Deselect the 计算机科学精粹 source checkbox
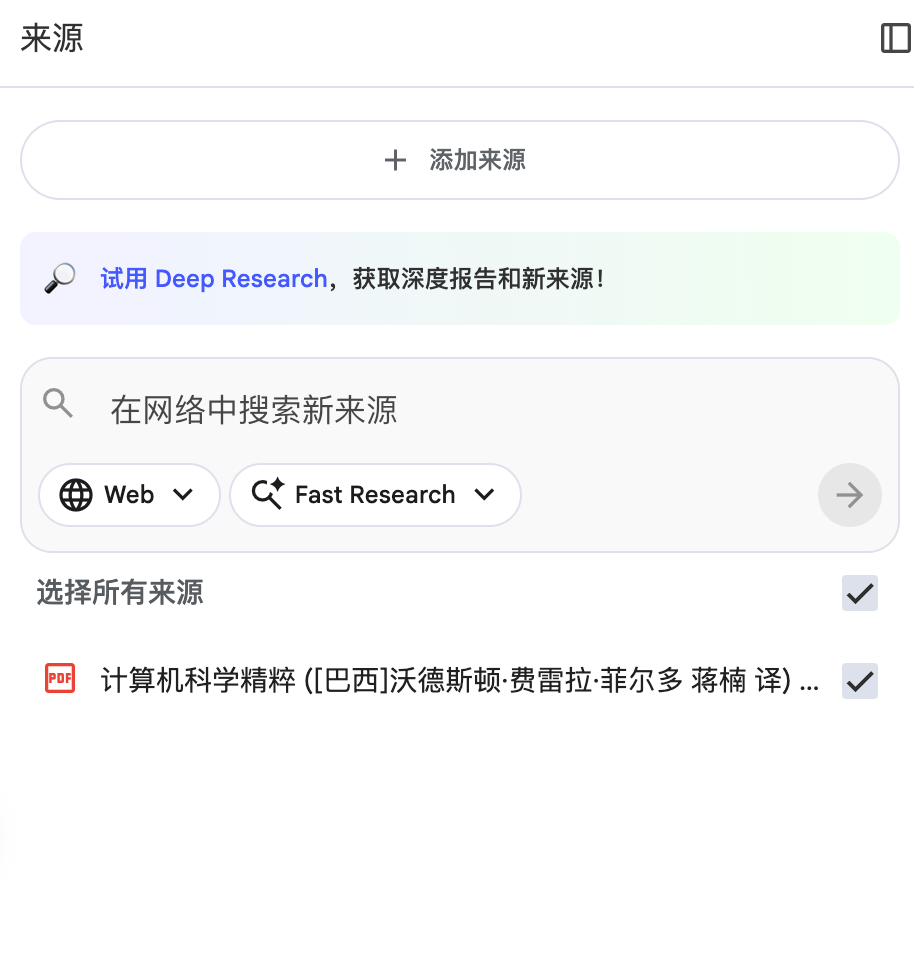Screen dimensions: 914x956 [x=858, y=681]
